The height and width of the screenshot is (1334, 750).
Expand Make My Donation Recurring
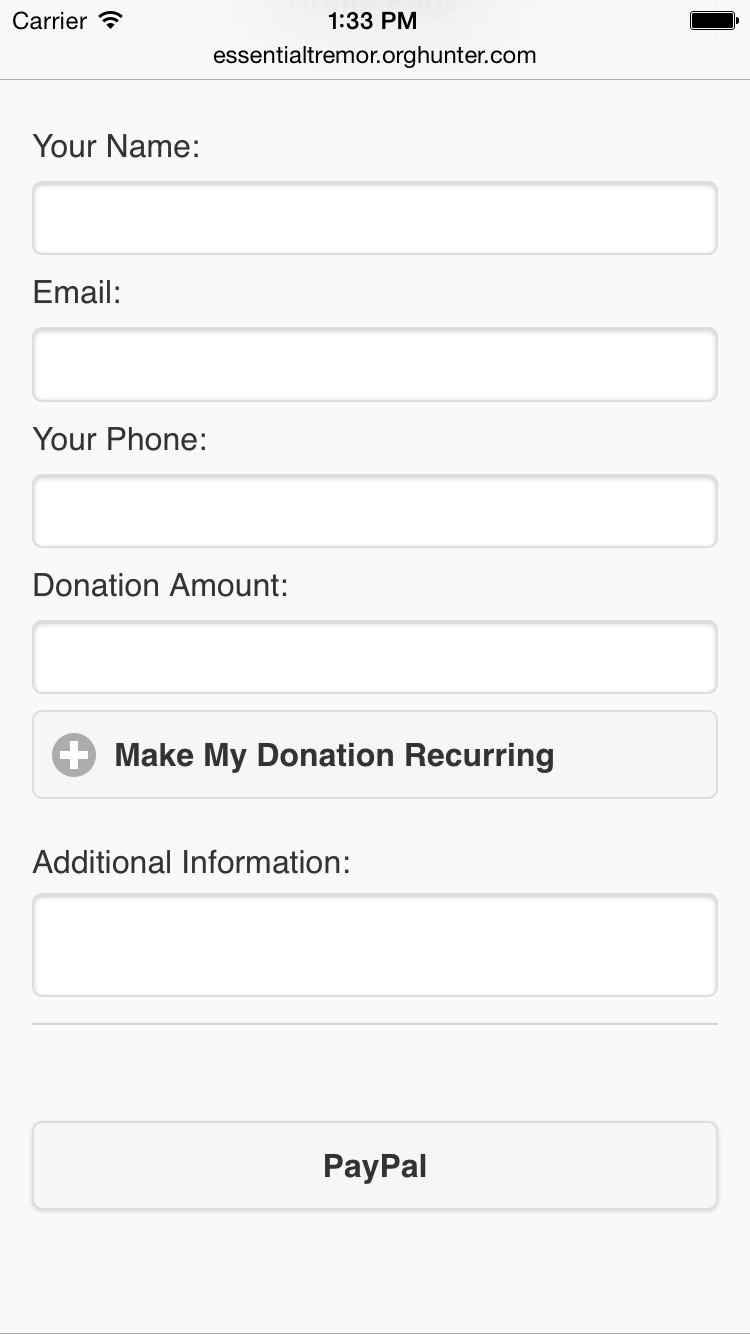click(375, 755)
